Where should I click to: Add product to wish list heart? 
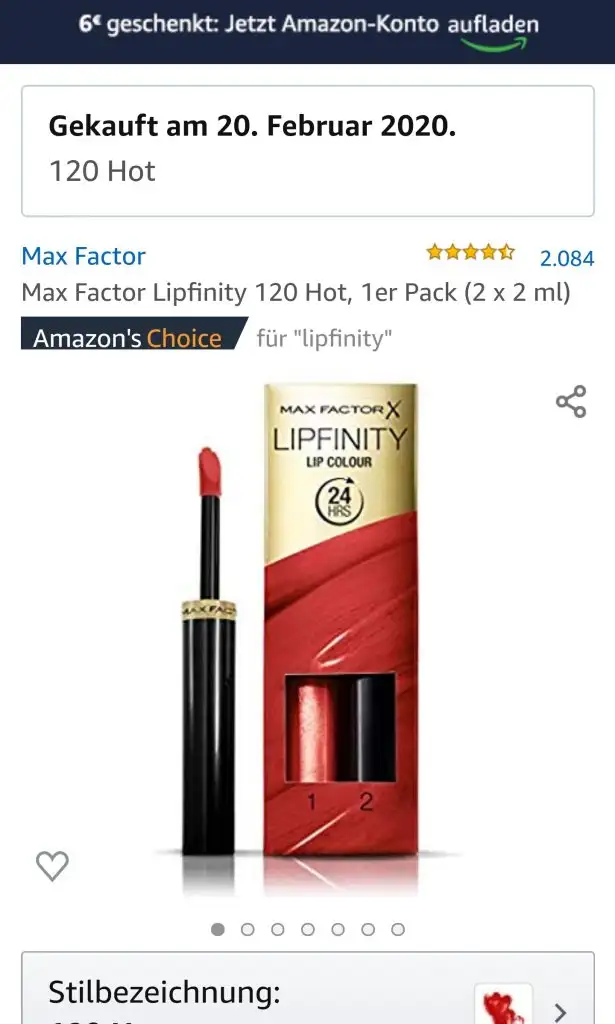(52, 865)
